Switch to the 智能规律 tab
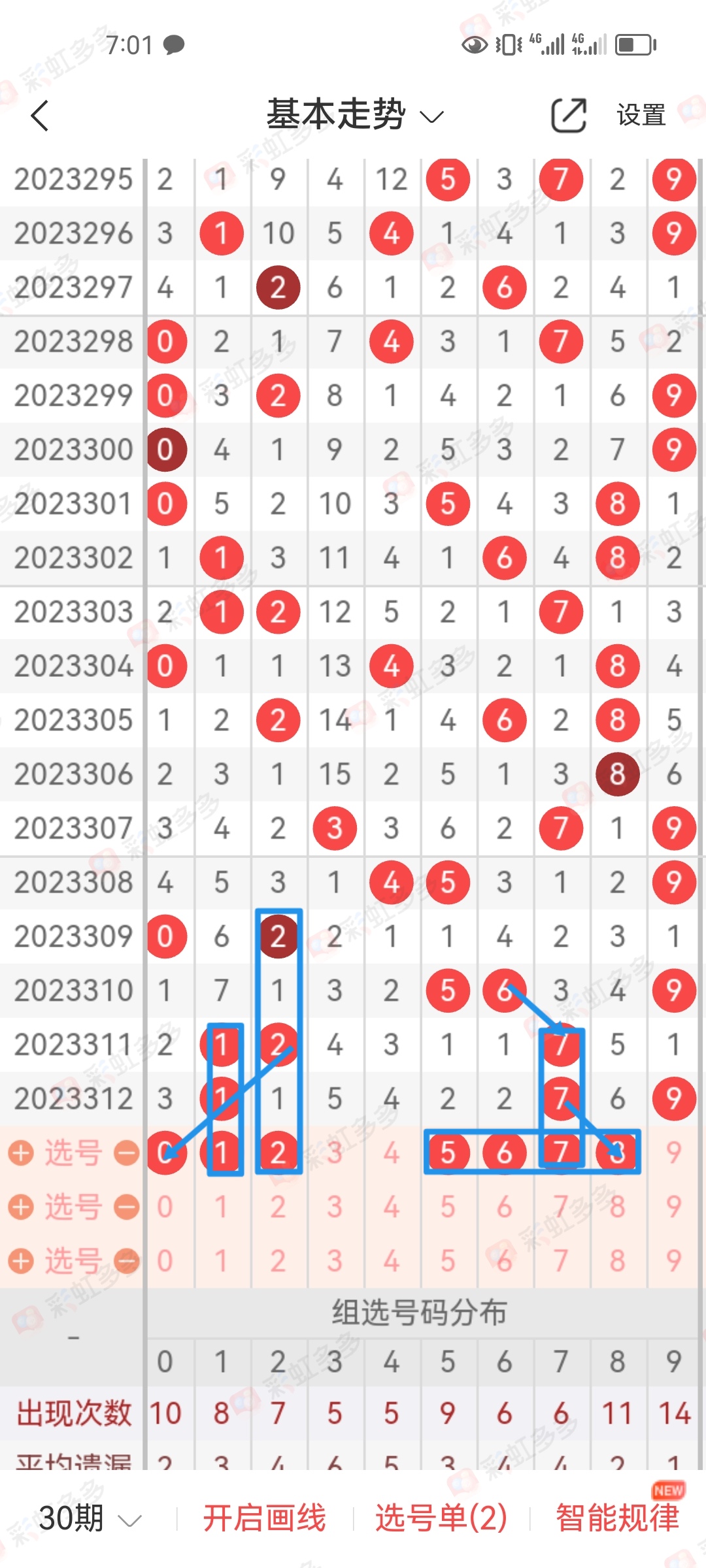Image resolution: width=706 pixels, height=1568 pixels. 616,1516
